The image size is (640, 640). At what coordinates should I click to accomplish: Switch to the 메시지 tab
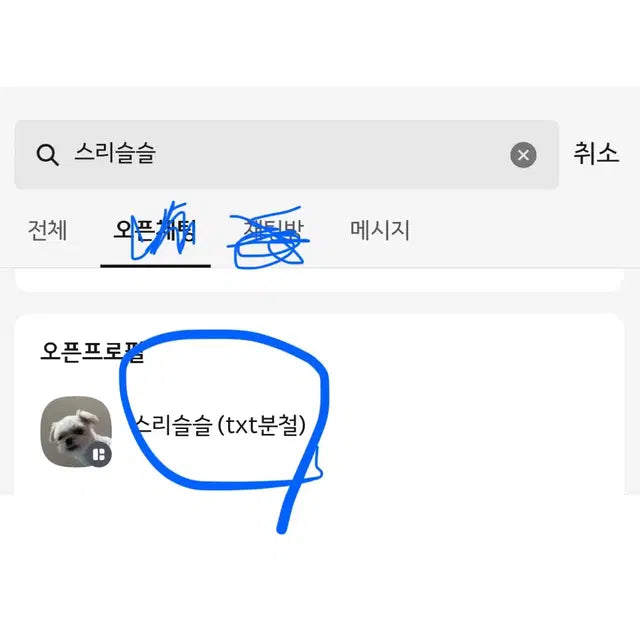[x=380, y=230]
